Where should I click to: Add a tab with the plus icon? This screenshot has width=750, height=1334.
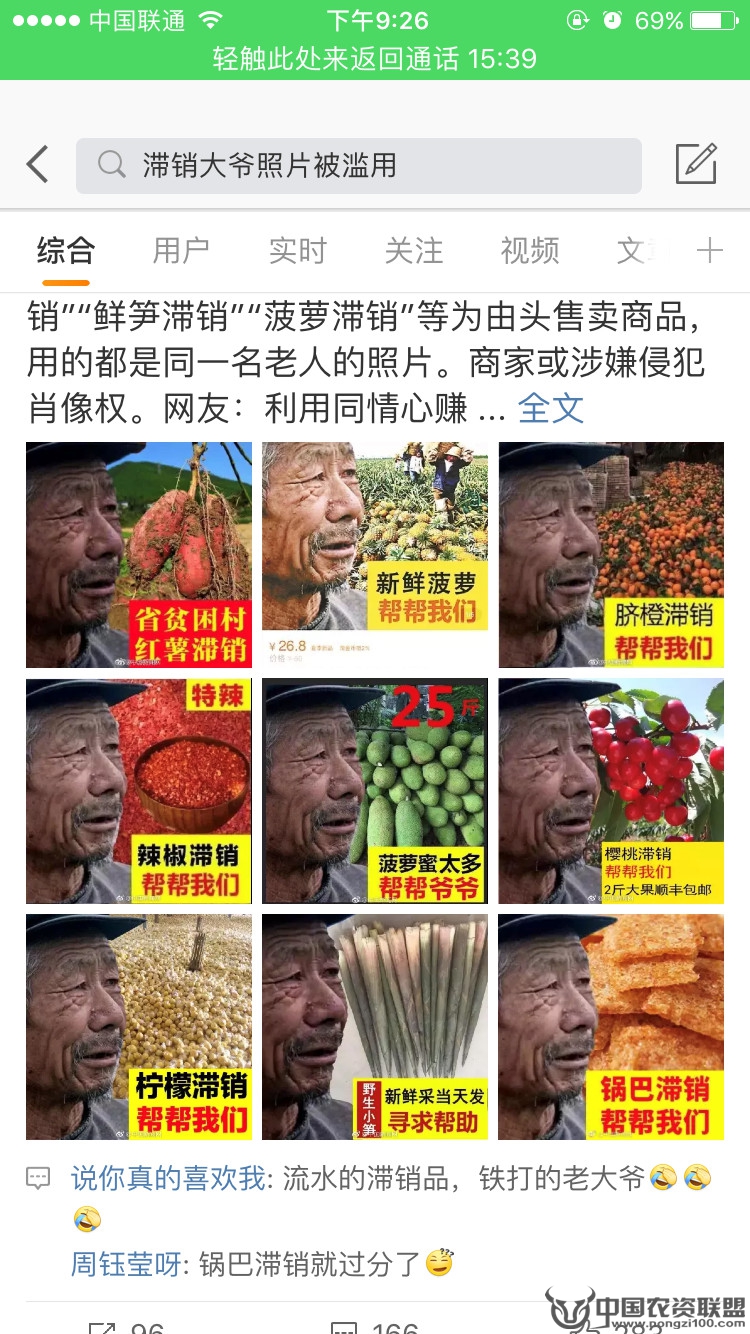click(709, 251)
